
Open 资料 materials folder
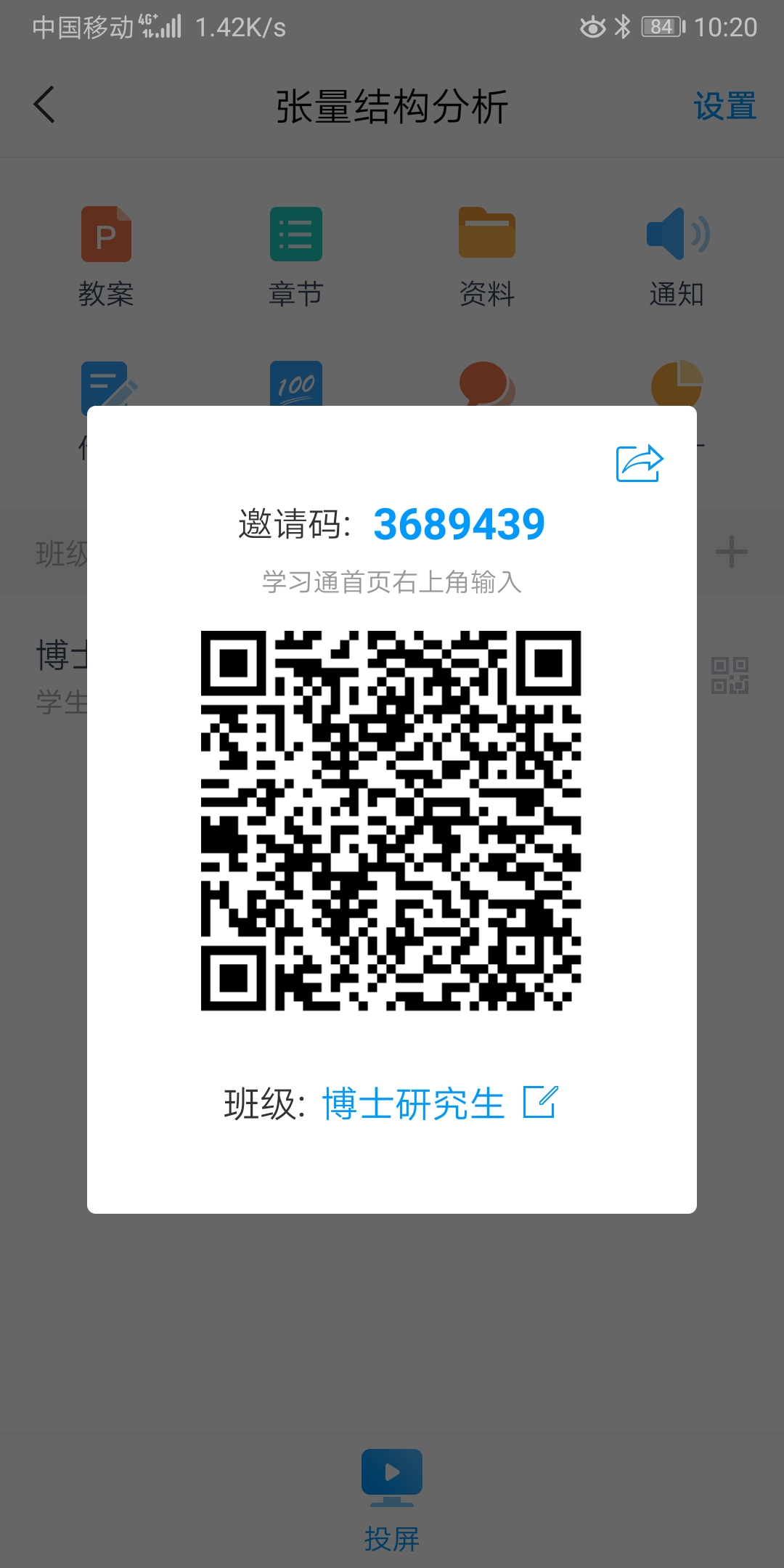click(x=486, y=256)
